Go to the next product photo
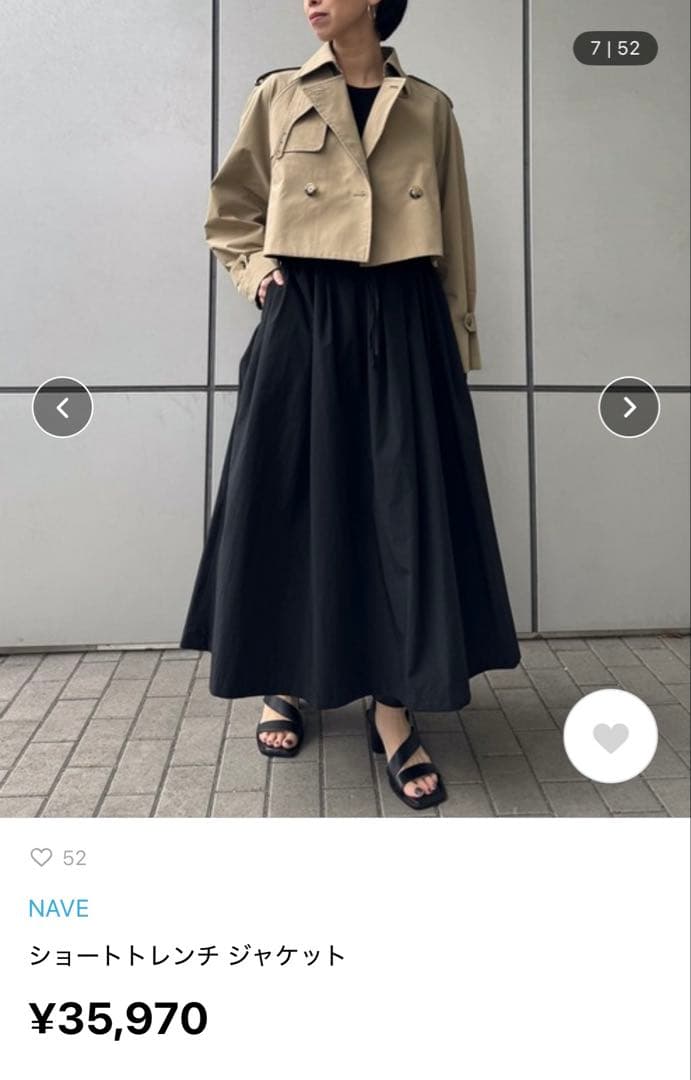Viewport: 691px width, 1080px height. pyautogui.click(x=629, y=407)
